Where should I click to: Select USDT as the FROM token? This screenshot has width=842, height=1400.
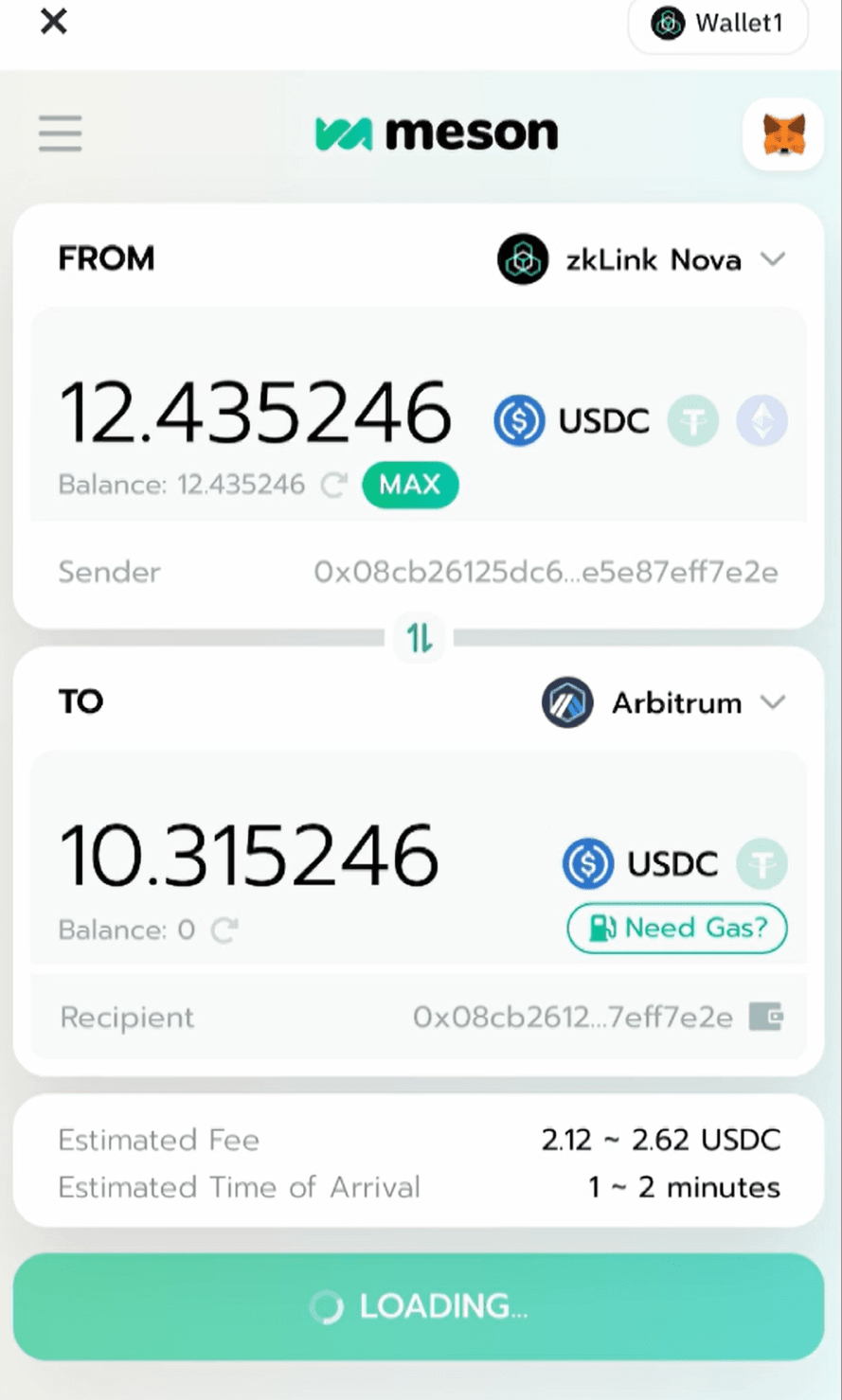[x=693, y=421]
